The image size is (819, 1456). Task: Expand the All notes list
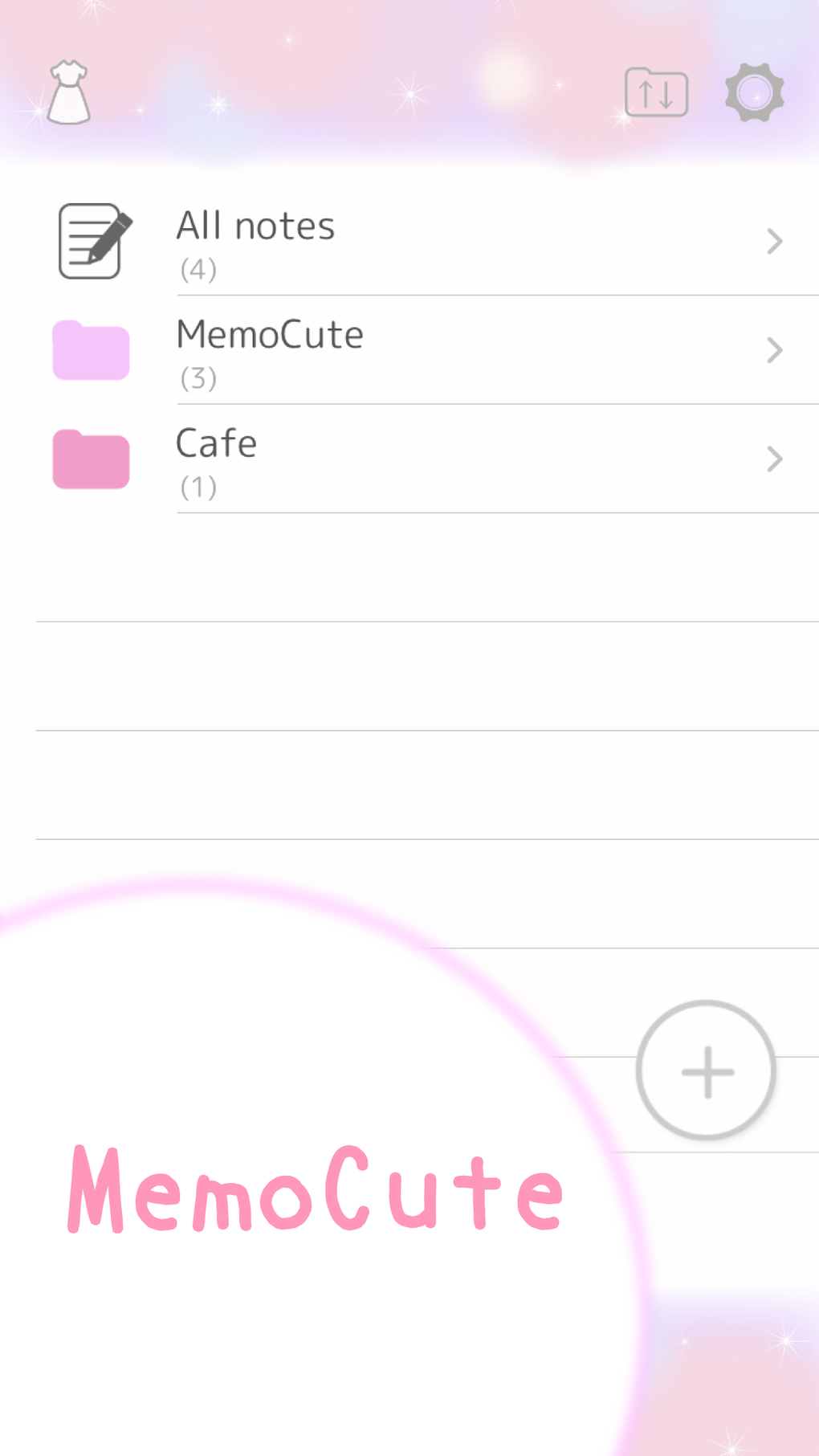773,241
